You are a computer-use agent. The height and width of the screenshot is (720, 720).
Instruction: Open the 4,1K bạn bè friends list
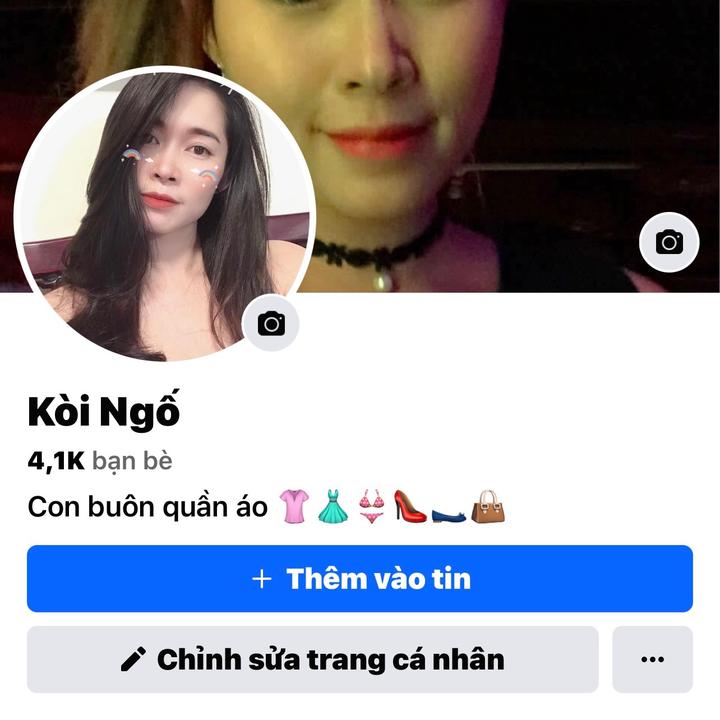tap(100, 461)
